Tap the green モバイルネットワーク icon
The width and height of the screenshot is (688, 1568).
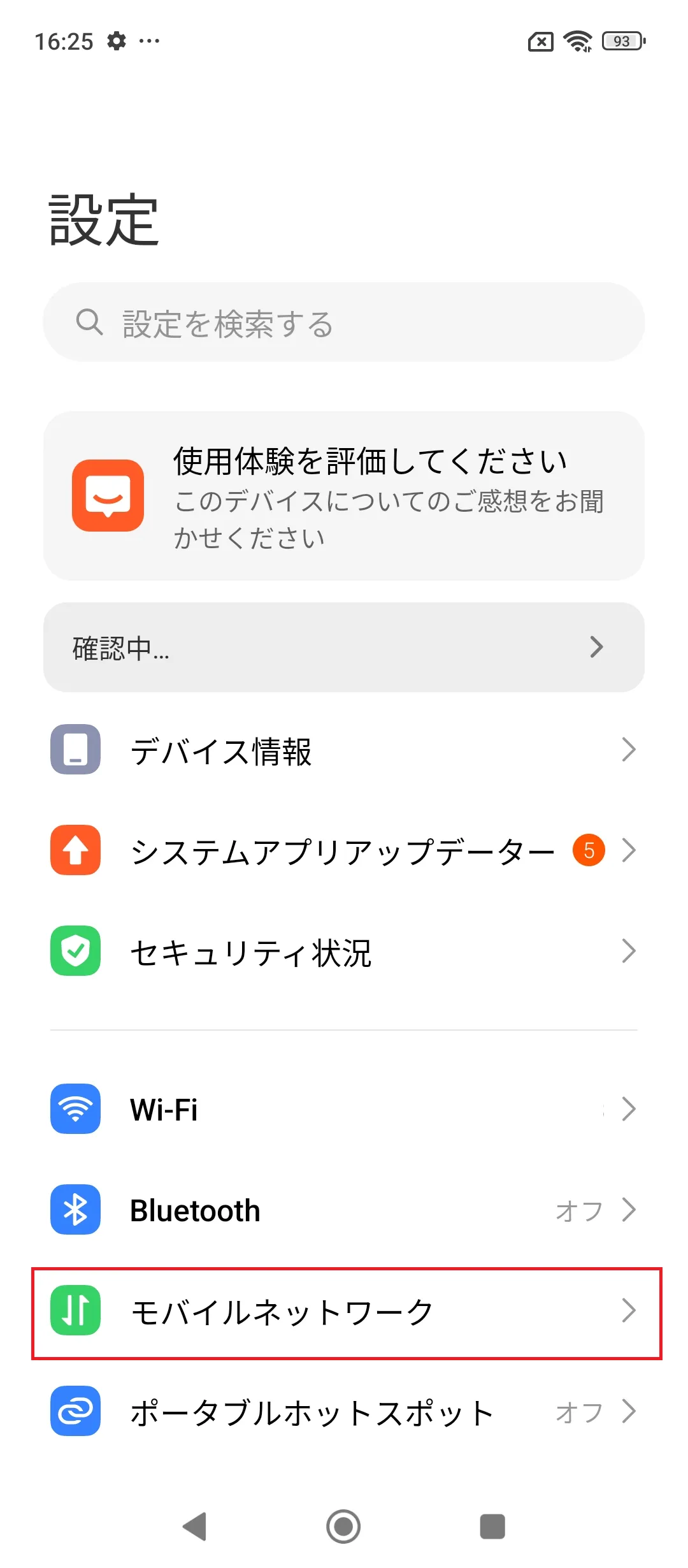[75, 1311]
